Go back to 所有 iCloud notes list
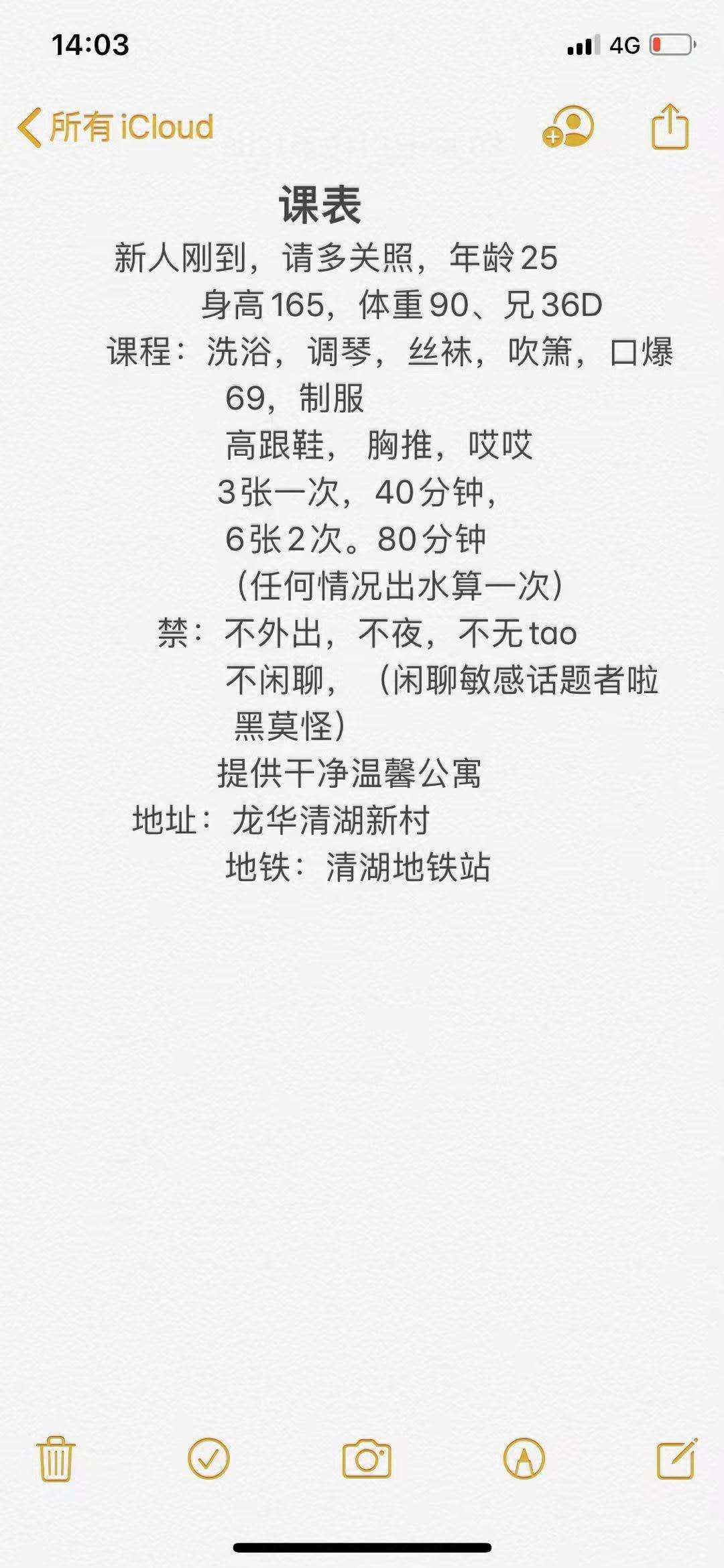The height and width of the screenshot is (1568, 724). [x=115, y=127]
